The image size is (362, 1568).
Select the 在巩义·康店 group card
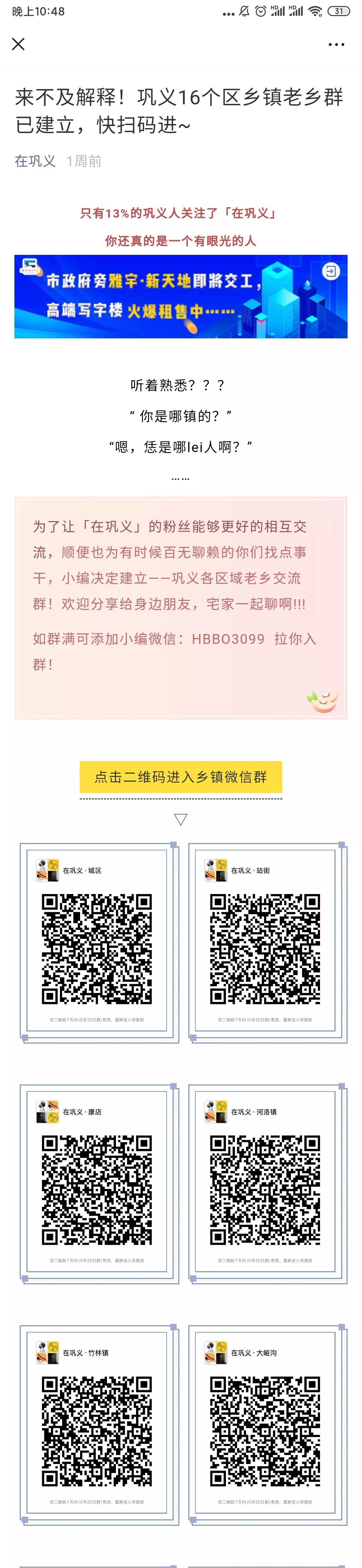pyautogui.click(x=97, y=1182)
